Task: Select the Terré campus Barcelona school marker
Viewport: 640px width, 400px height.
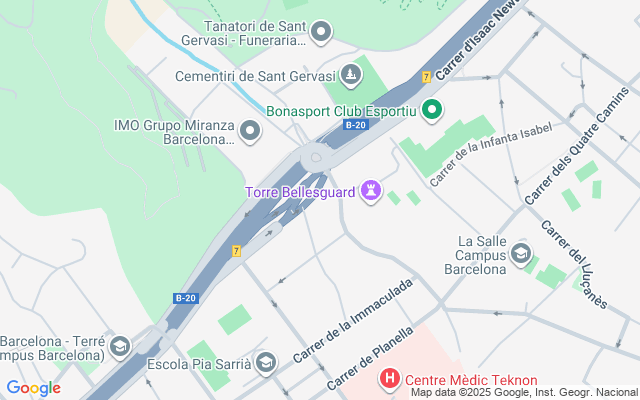Action: click(120, 347)
